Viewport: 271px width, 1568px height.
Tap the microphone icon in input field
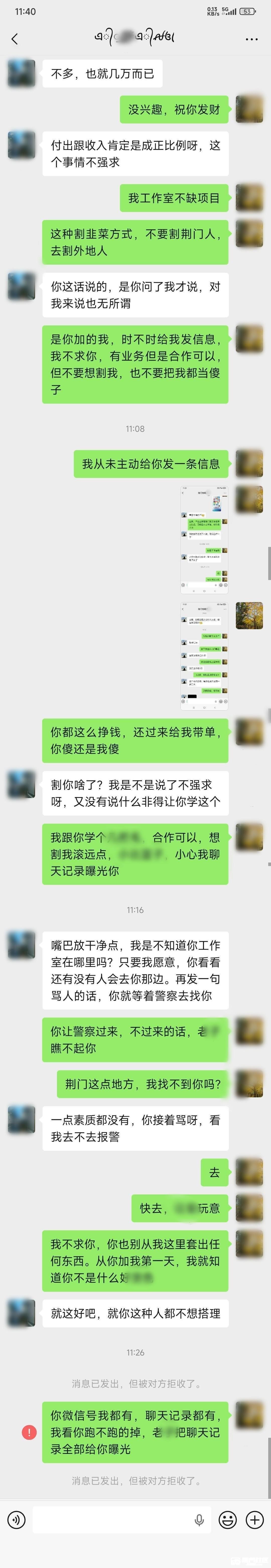click(x=198, y=1520)
